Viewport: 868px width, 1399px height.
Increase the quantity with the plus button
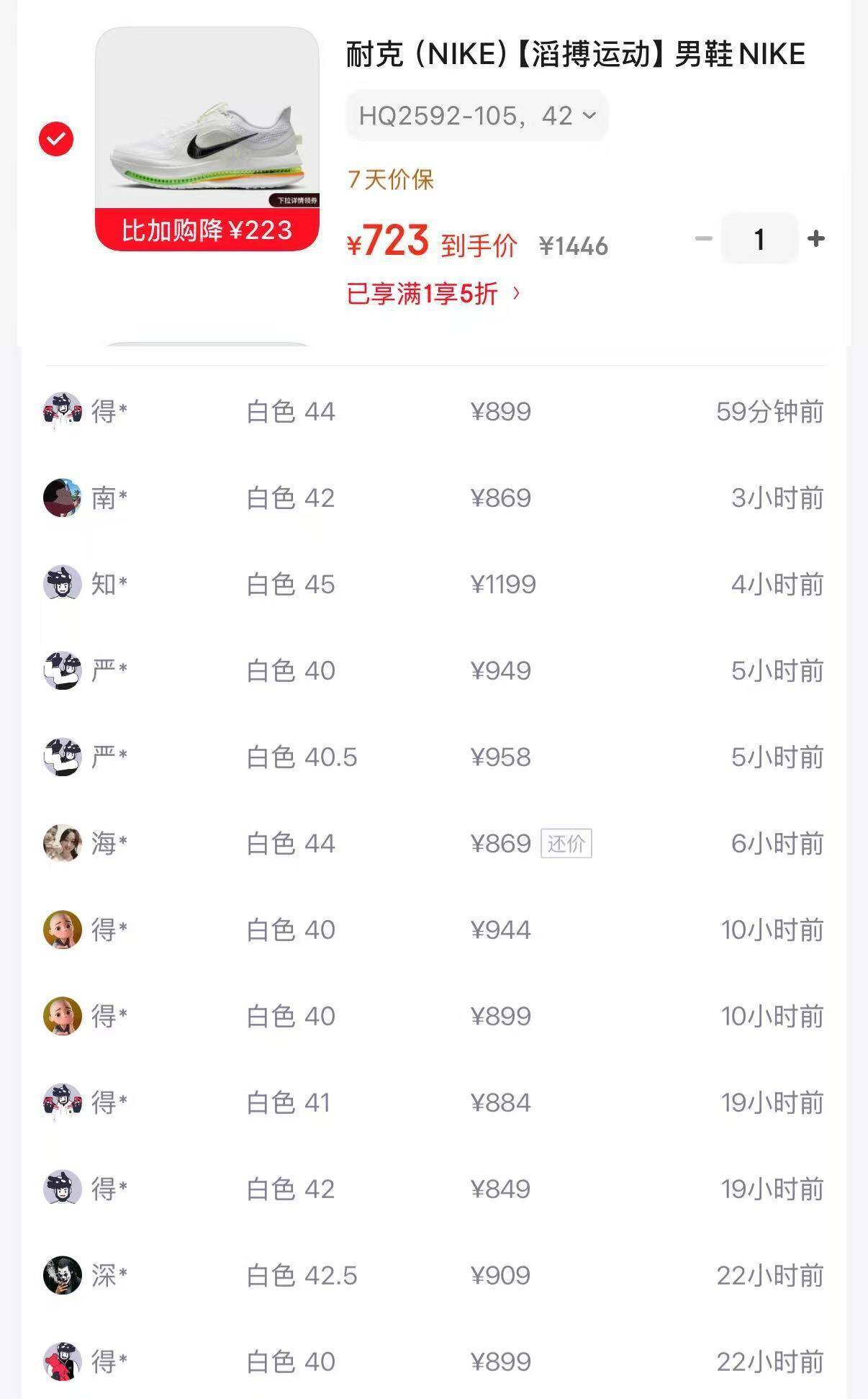coord(816,238)
